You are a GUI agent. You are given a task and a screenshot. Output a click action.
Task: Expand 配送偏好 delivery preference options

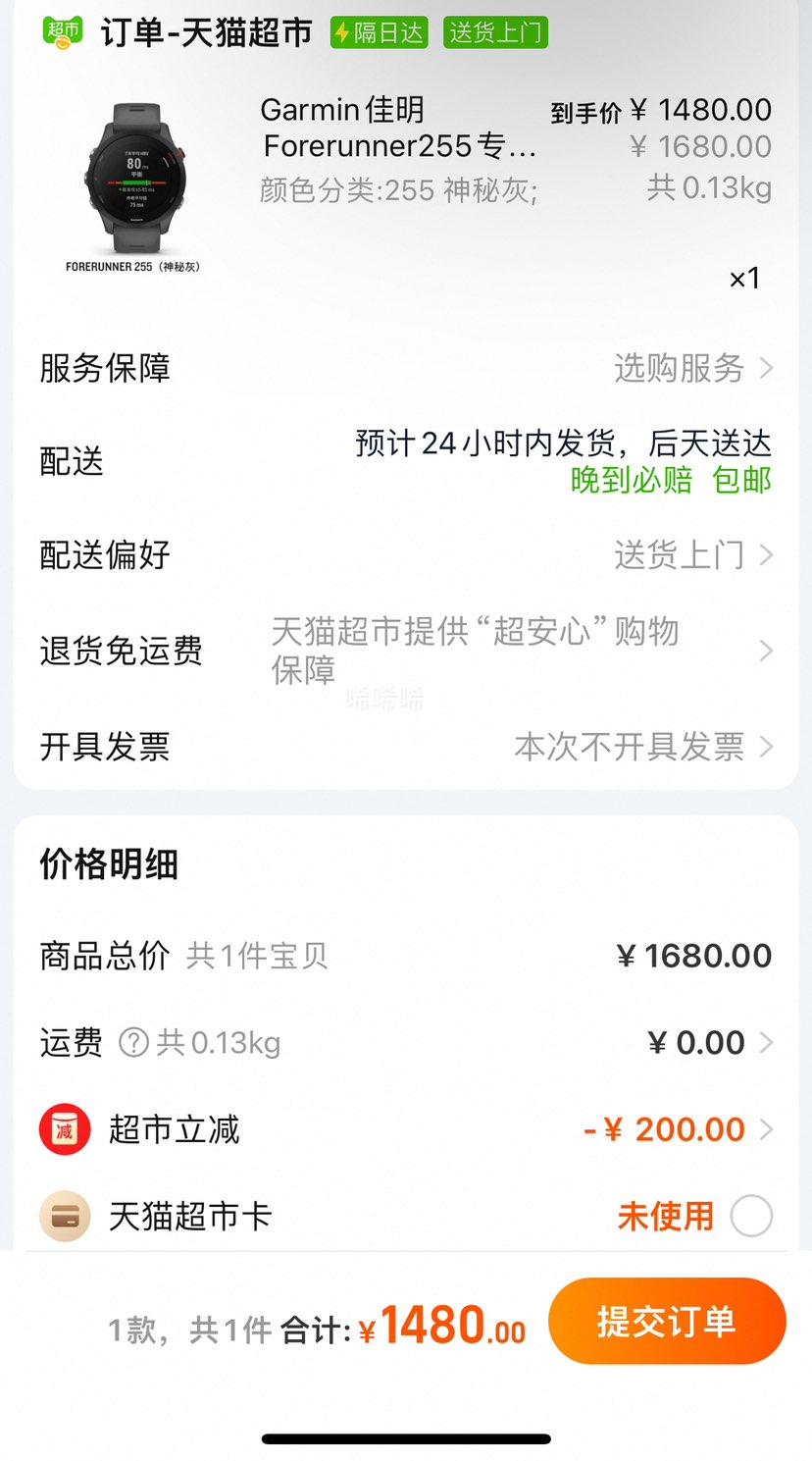point(680,554)
